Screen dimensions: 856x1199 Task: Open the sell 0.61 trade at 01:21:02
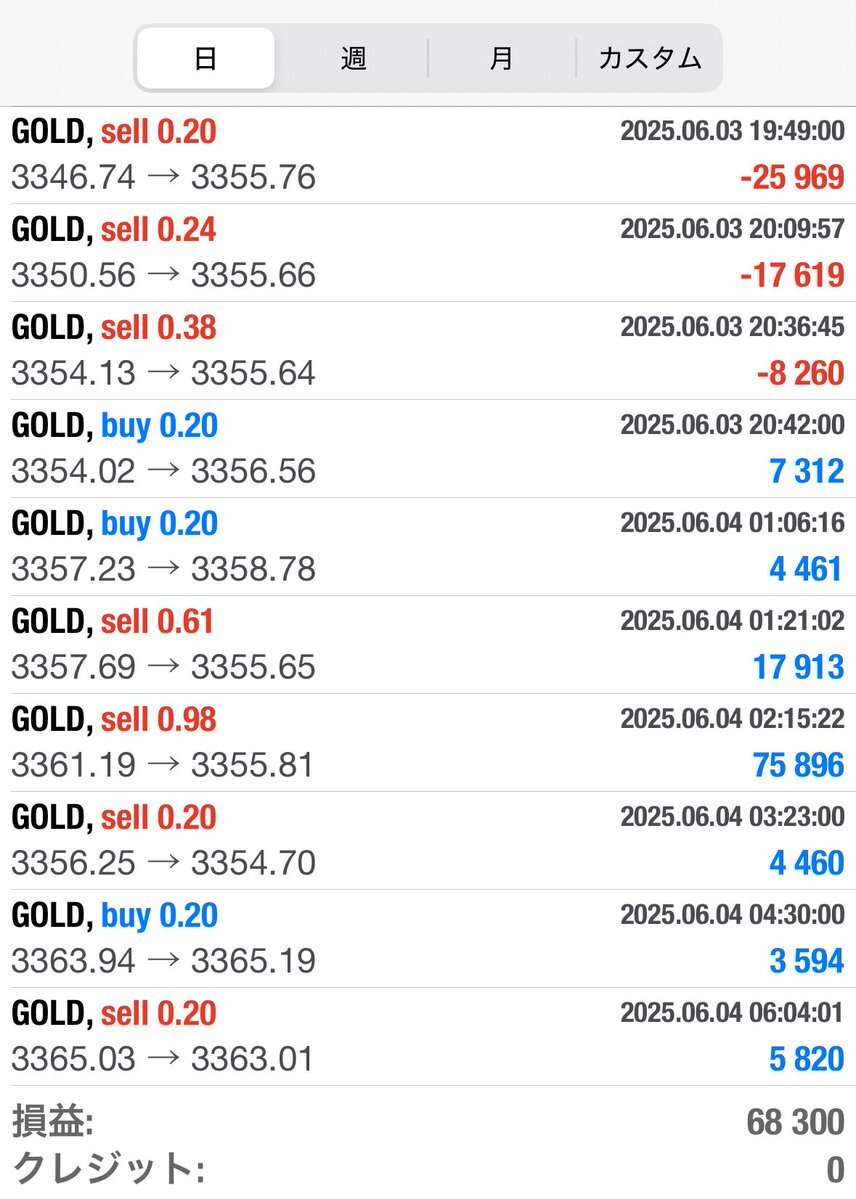coord(428,645)
